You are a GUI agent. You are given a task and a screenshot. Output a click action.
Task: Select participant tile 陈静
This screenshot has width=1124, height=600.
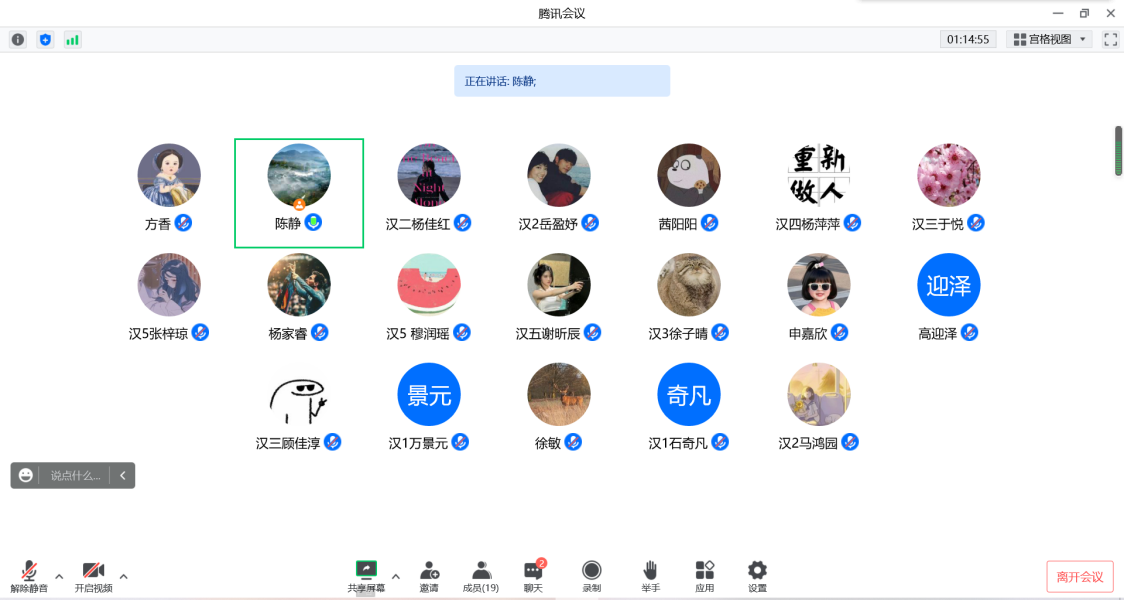pyautogui.click(x=298, y=192)
